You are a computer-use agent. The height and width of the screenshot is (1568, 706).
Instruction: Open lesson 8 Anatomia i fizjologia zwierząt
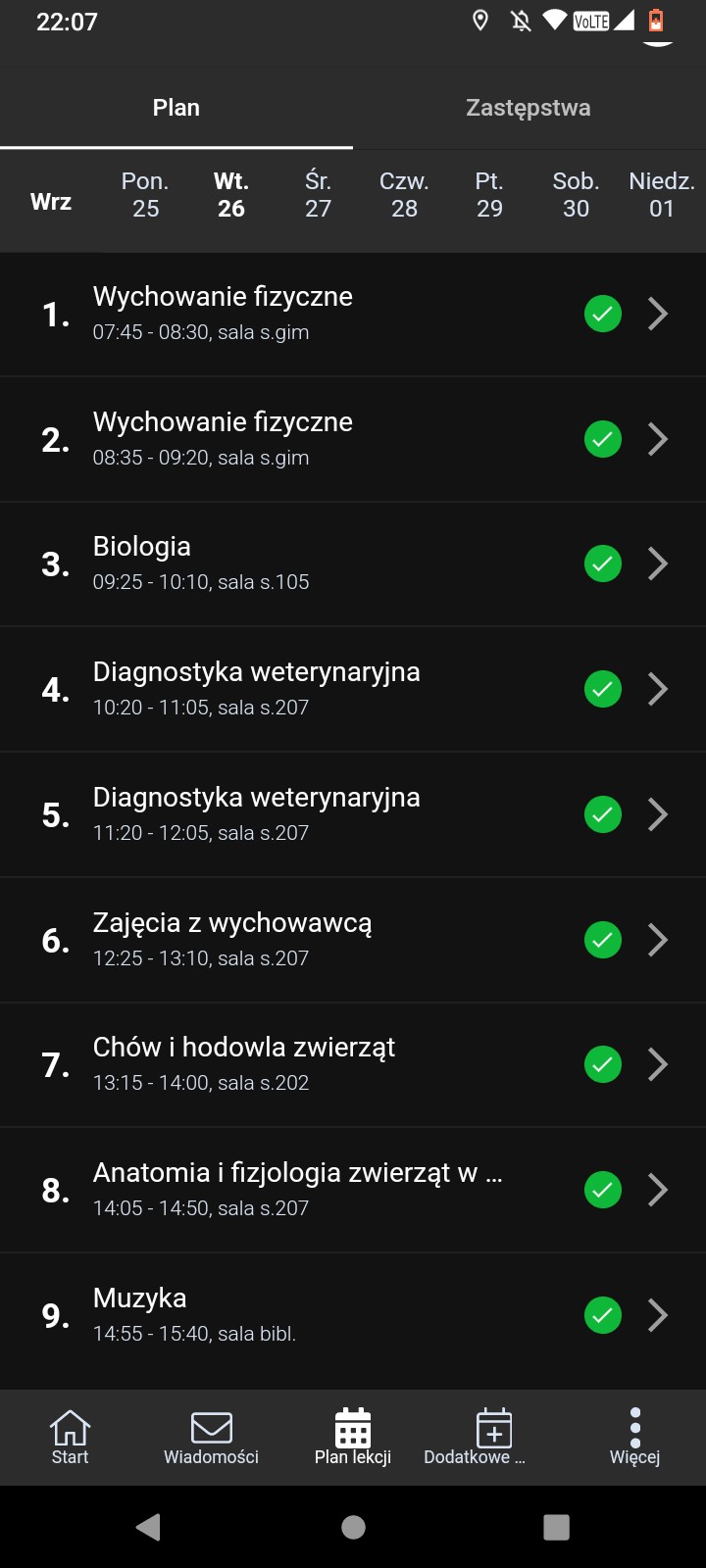(x=353, y=1190)
